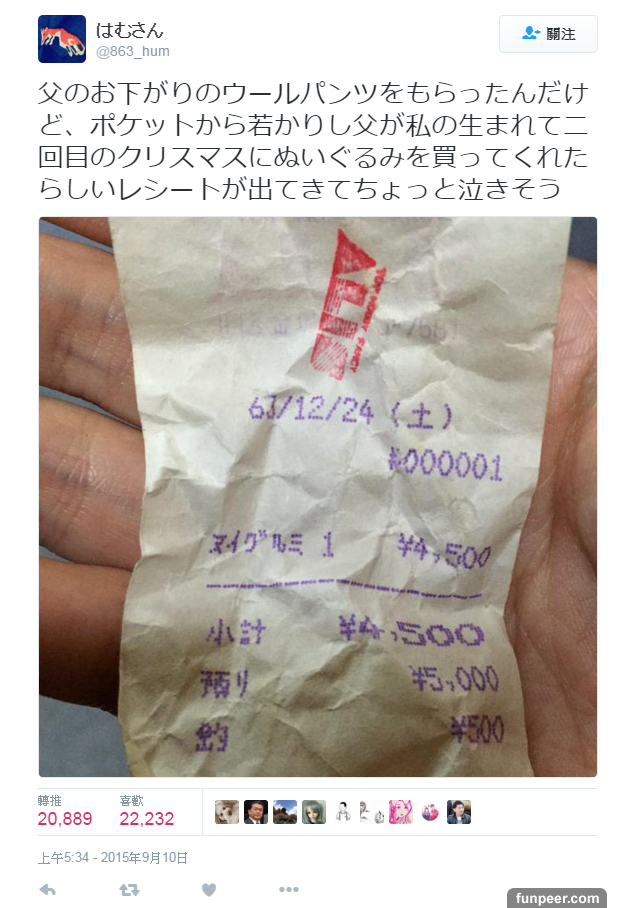627x908 pixels.
Task: Follow はむさん with the 關注 button
Action: 548,34
